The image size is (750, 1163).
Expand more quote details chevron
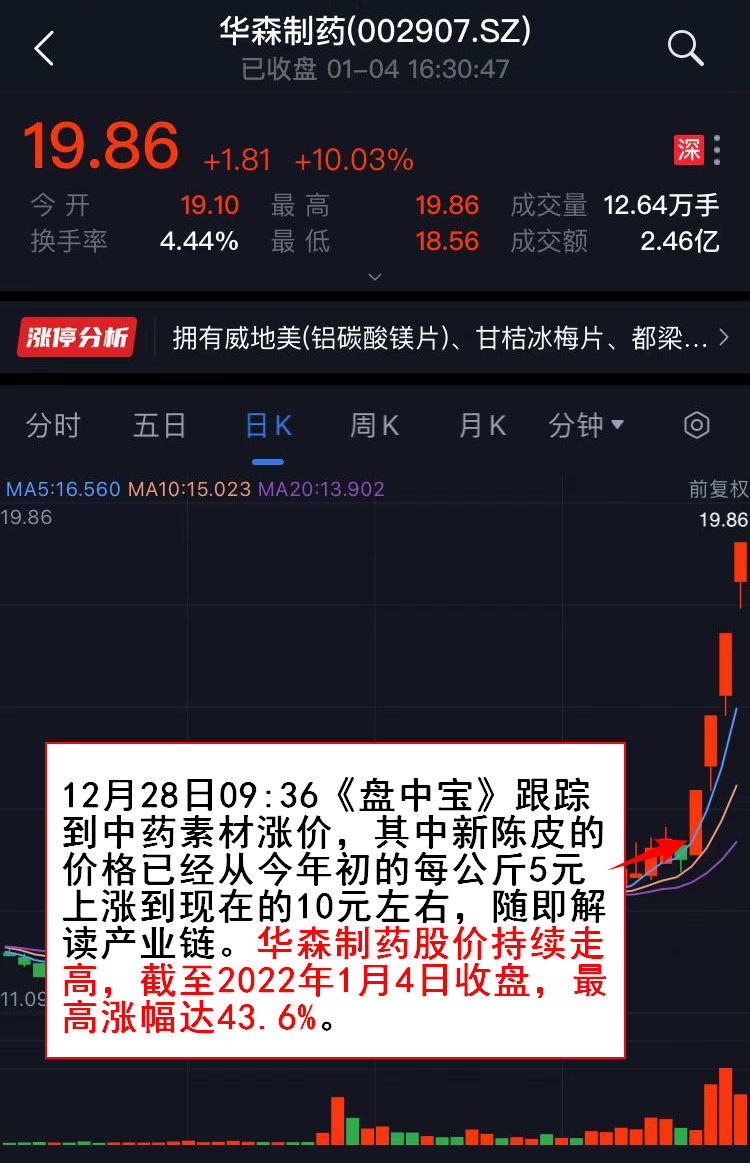click(x=375, y=276)
